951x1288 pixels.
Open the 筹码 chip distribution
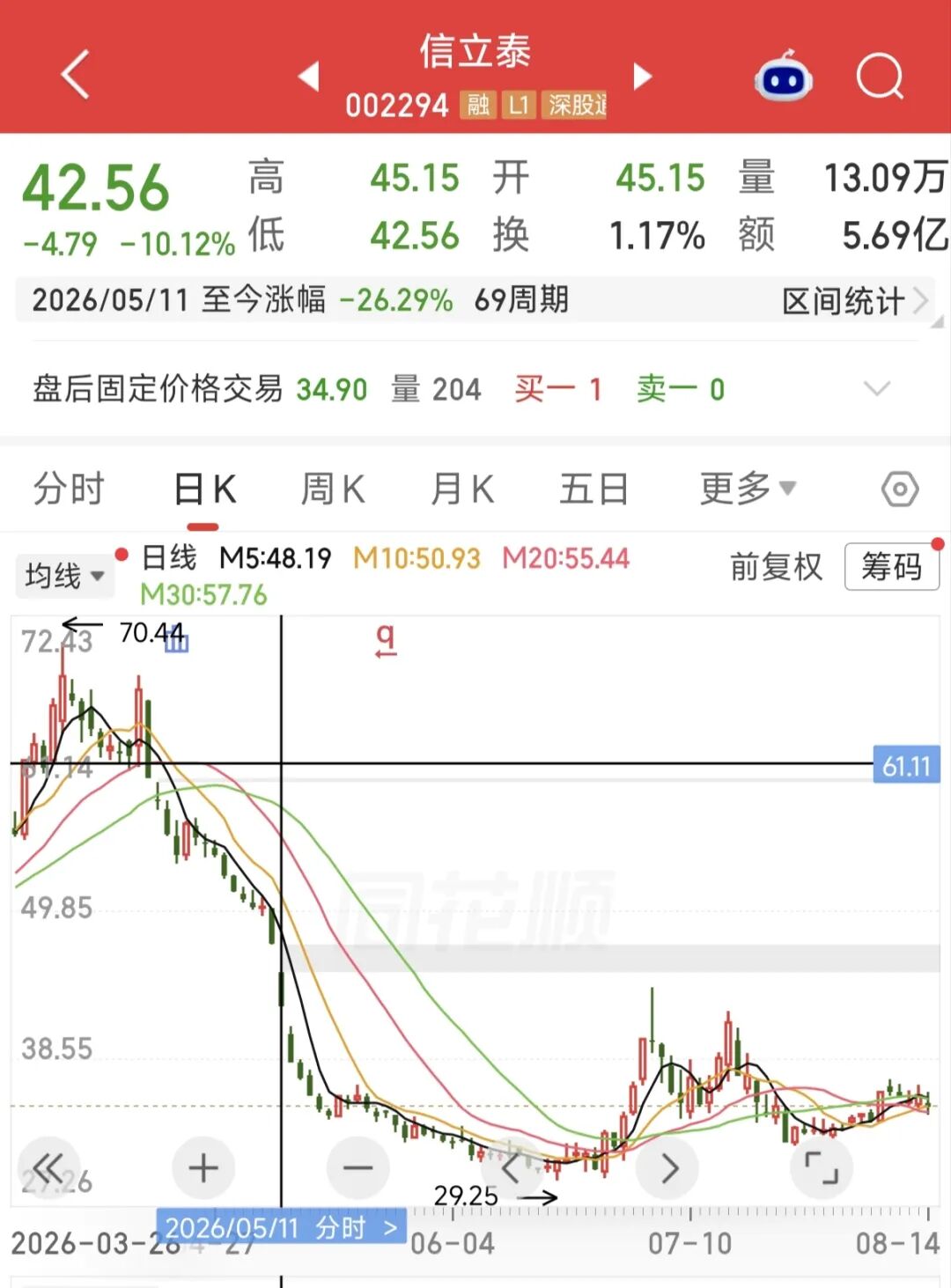[x=891, y=566]
